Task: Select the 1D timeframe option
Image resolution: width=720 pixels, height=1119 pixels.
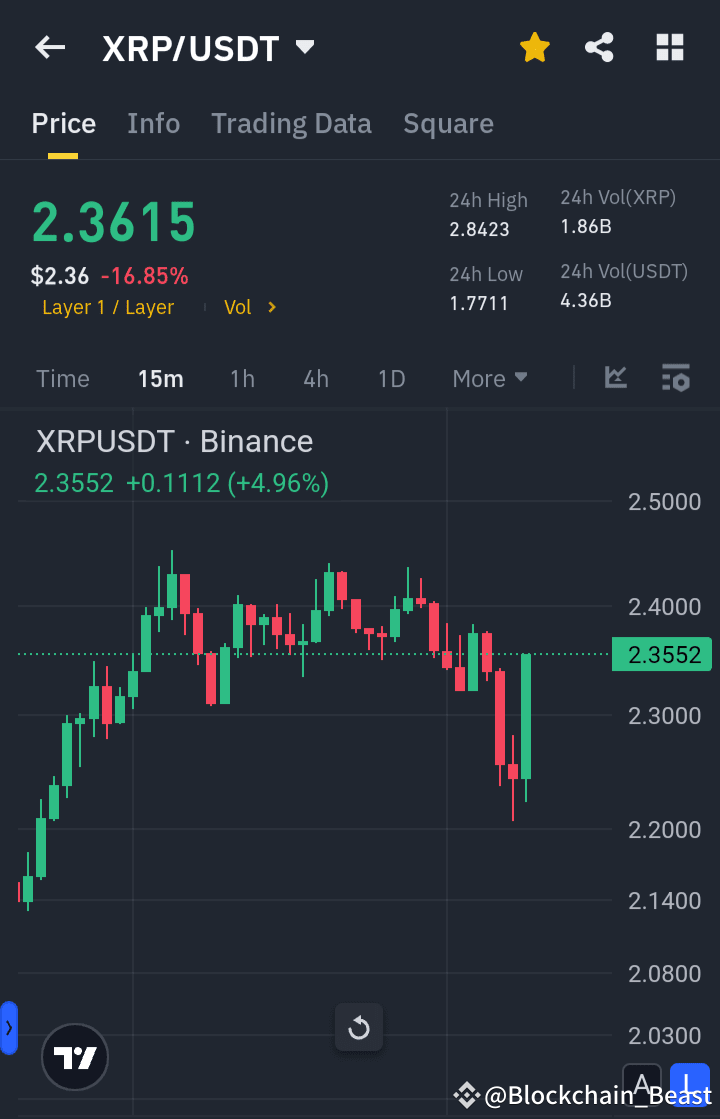Action: click(391, 378)
